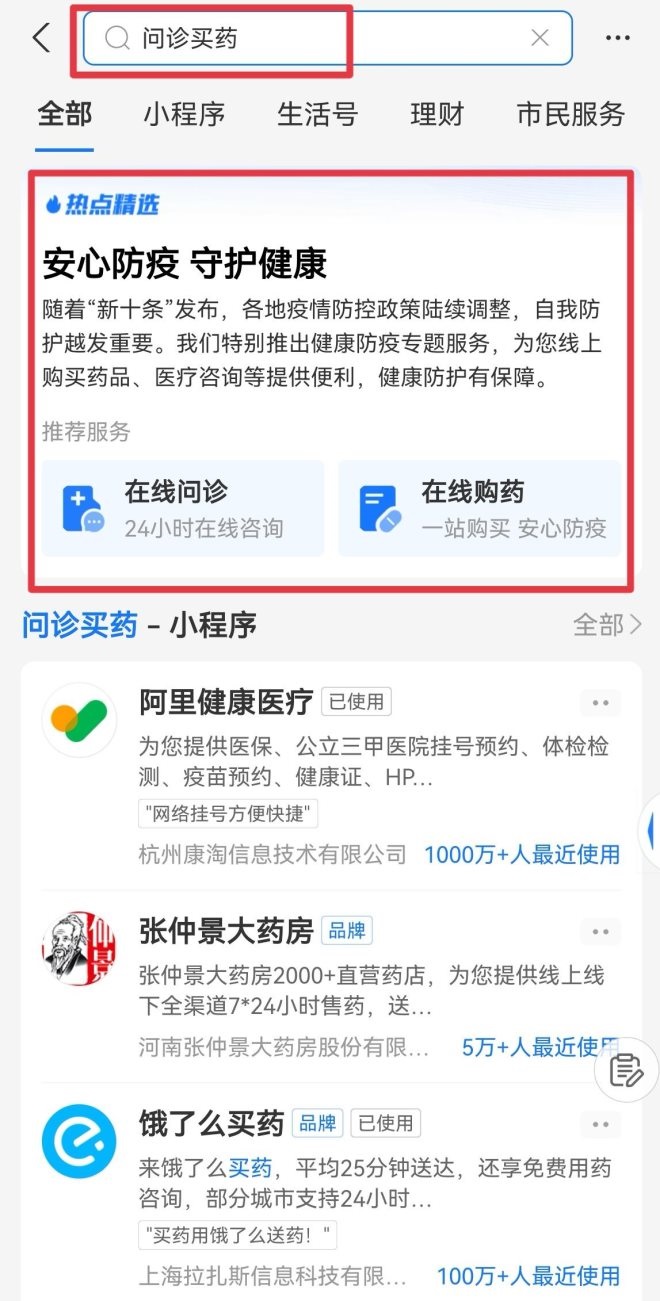Open the 饿了么买药 mini program
The image size is (660, 1301).
pos(212,1123)
